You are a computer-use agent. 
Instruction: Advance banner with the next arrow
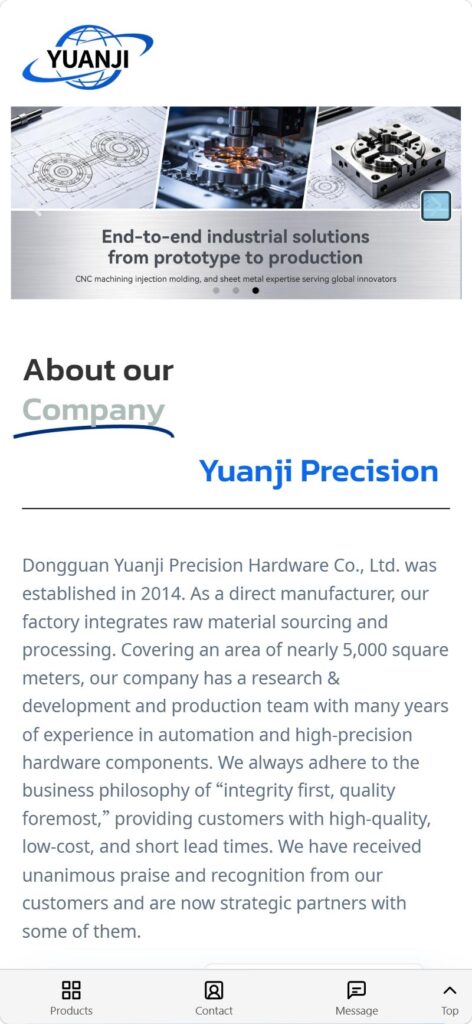click(x=435, y=206)
